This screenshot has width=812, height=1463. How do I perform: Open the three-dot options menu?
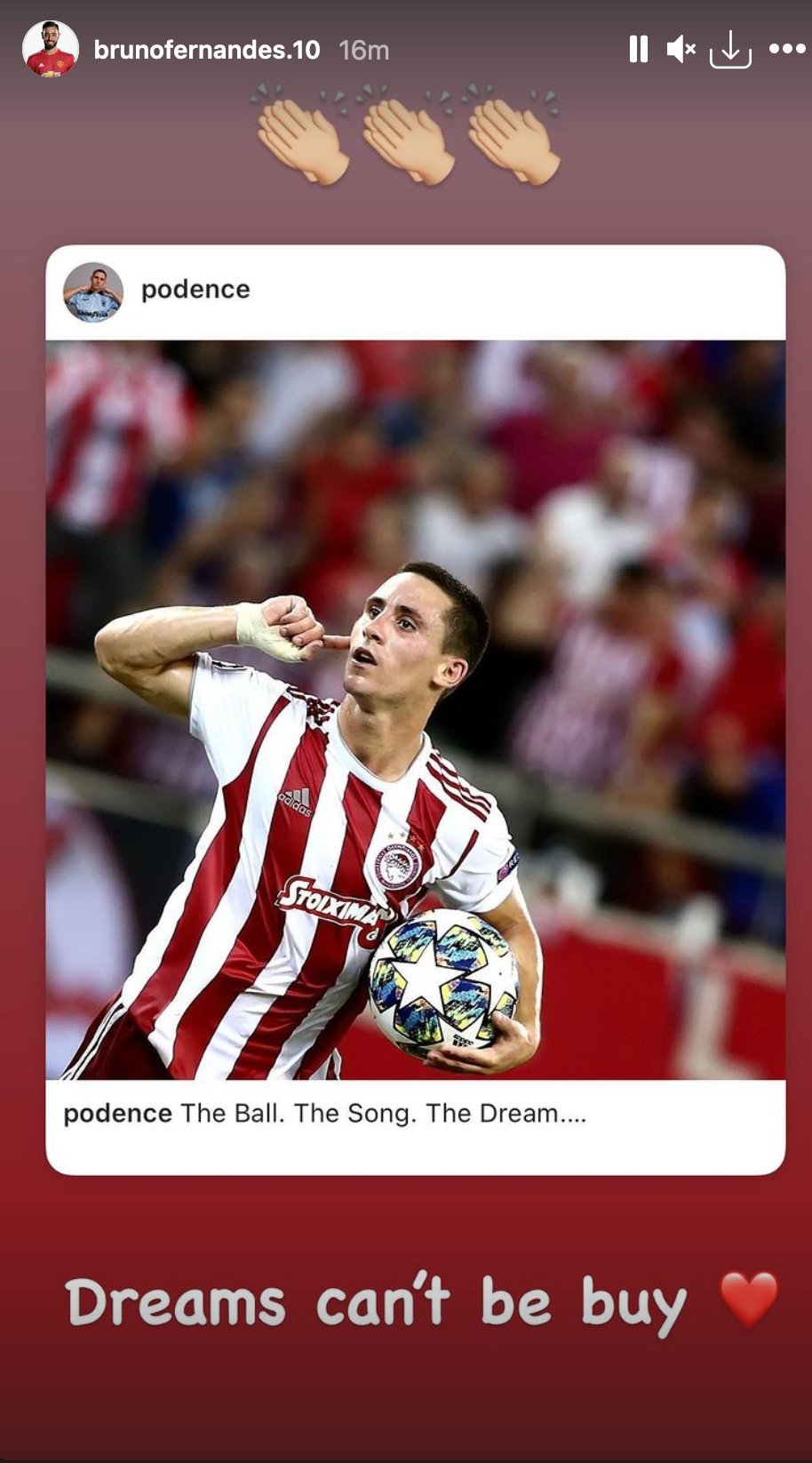[x=786, y=50]
